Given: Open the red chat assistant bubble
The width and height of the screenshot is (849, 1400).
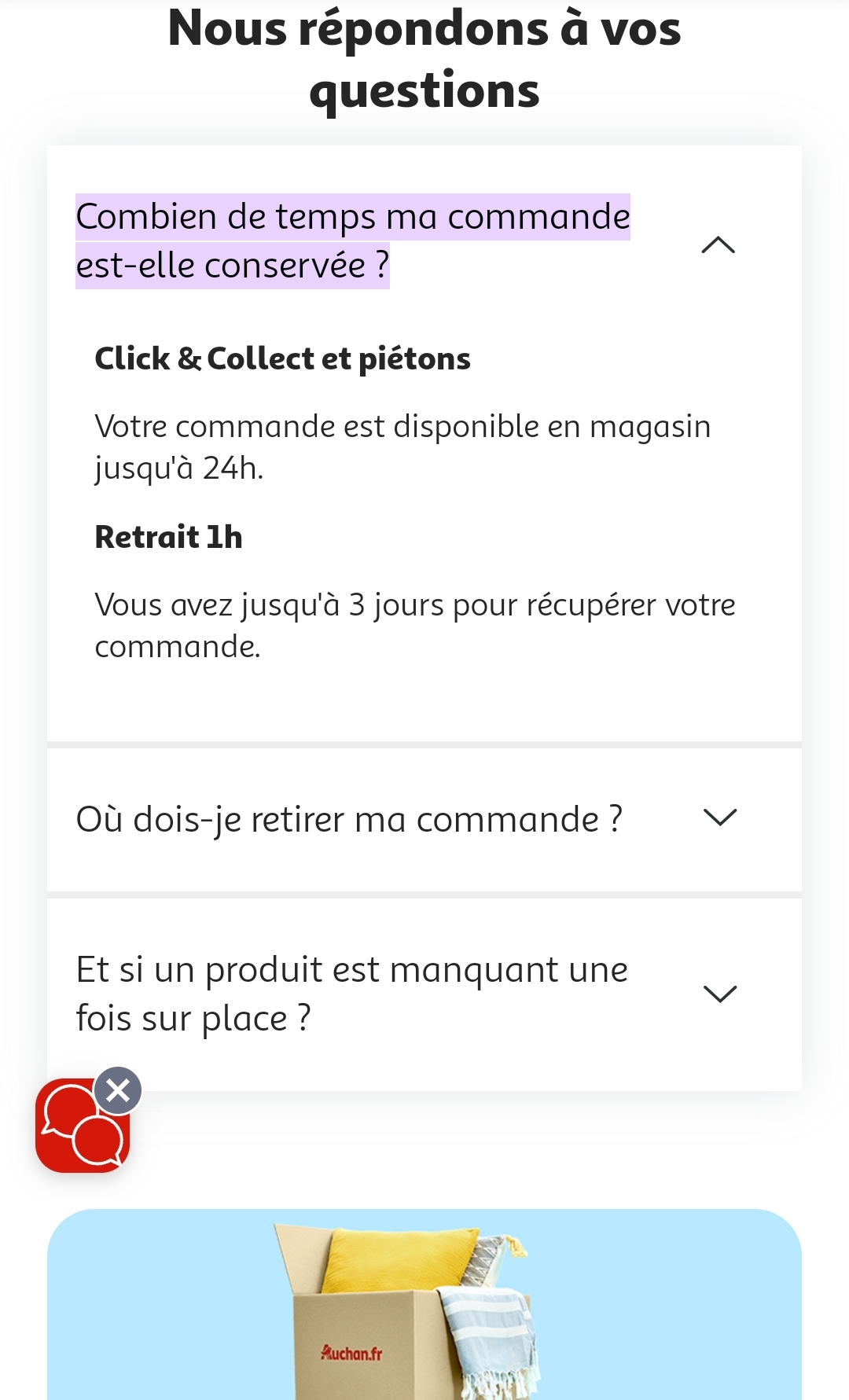Looking at the screenshot, I should click(x=79, y=1130).
